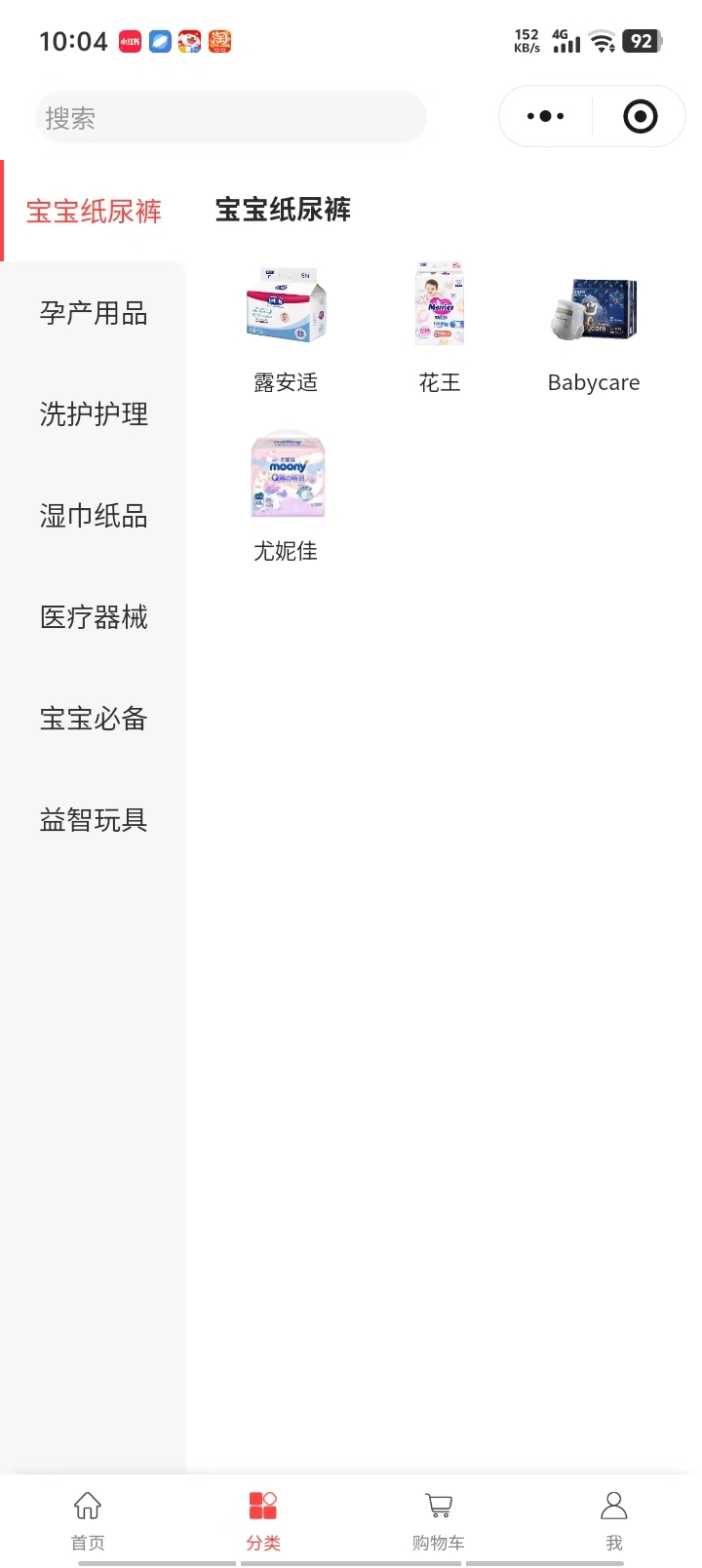The image size is (702, 1568).
Task: Open the 购物车 shopping cart
Action: [439, 1519]
